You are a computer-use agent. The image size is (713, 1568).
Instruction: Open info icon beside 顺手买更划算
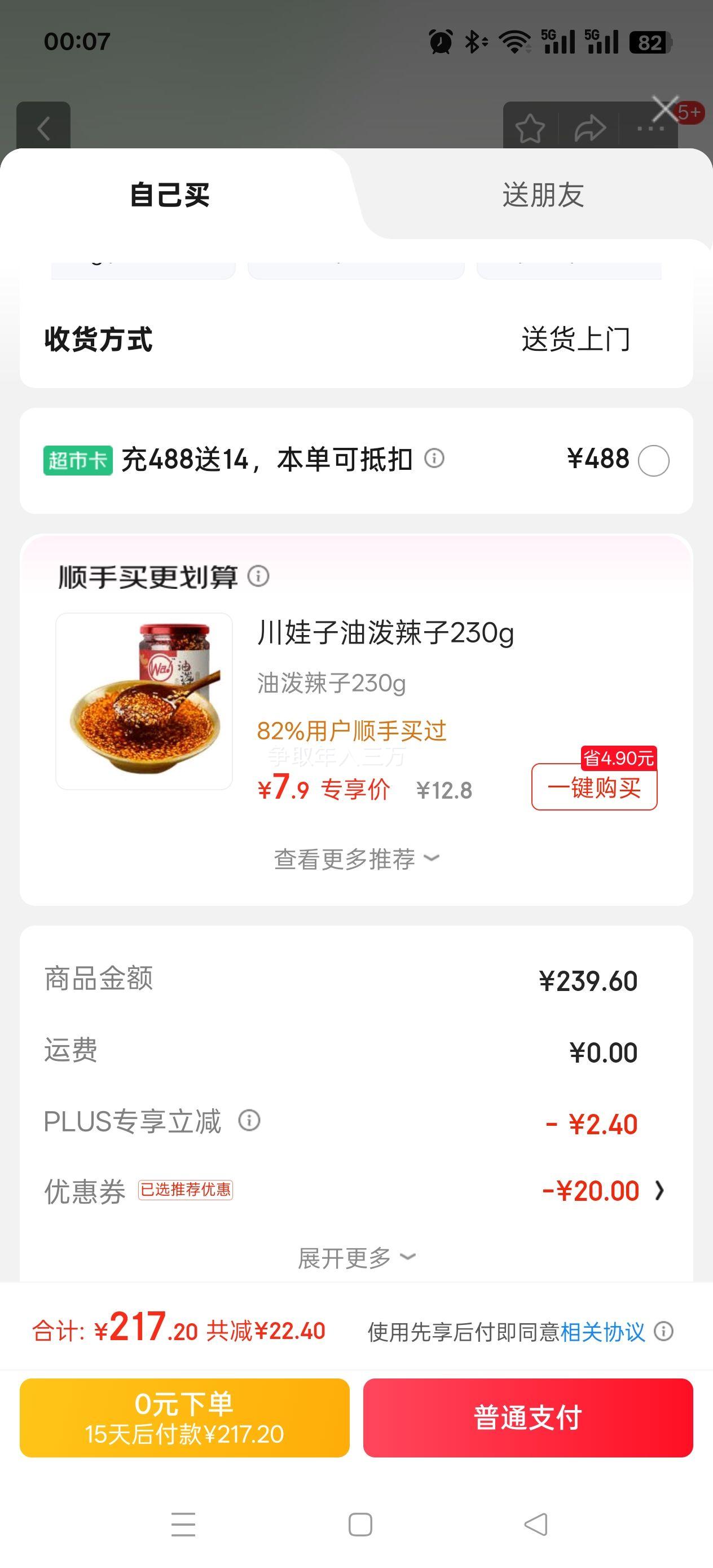[x=258, y=576]
